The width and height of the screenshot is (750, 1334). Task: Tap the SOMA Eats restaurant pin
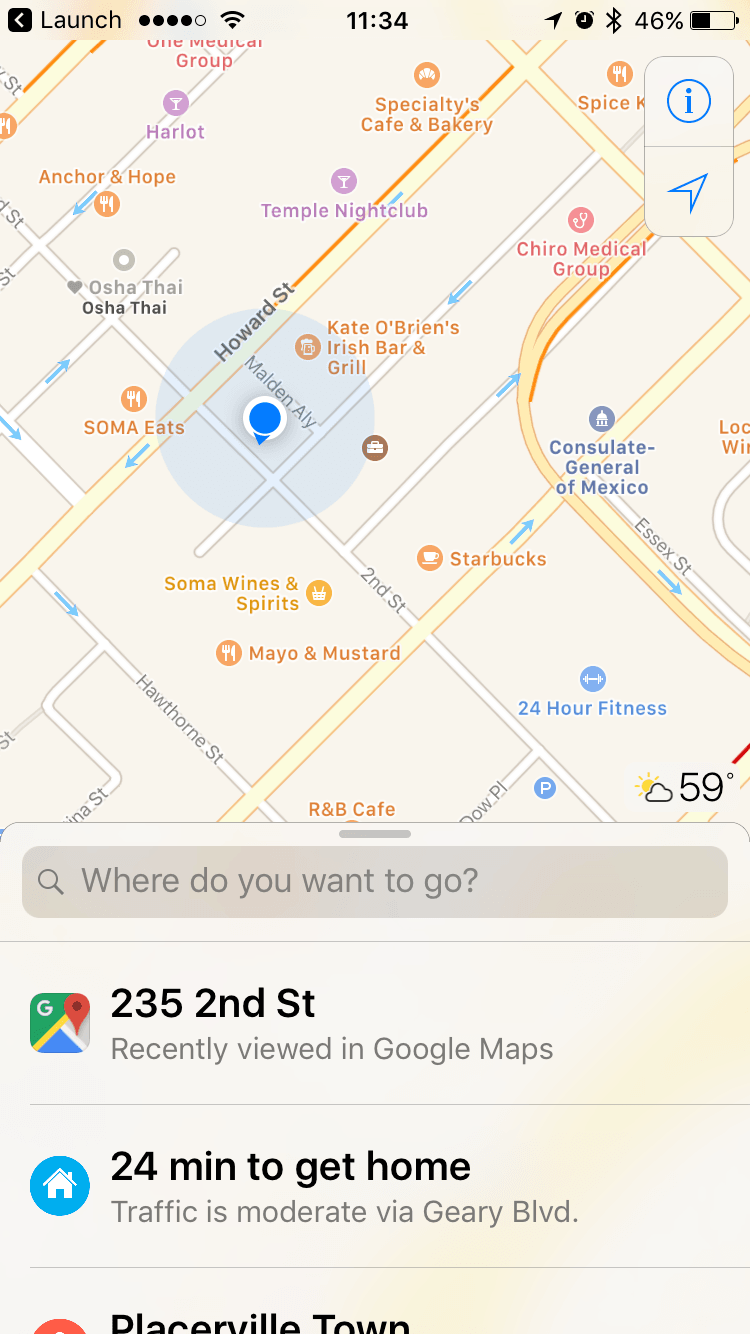point(133,399)
